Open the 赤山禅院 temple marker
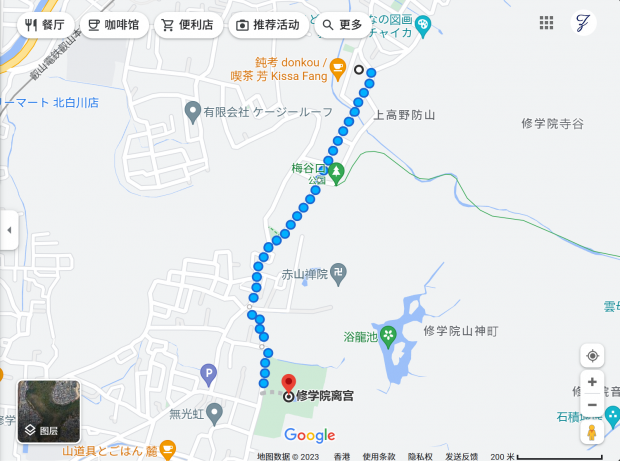Screen dimensions: 620x461 [x=340, y=273]
